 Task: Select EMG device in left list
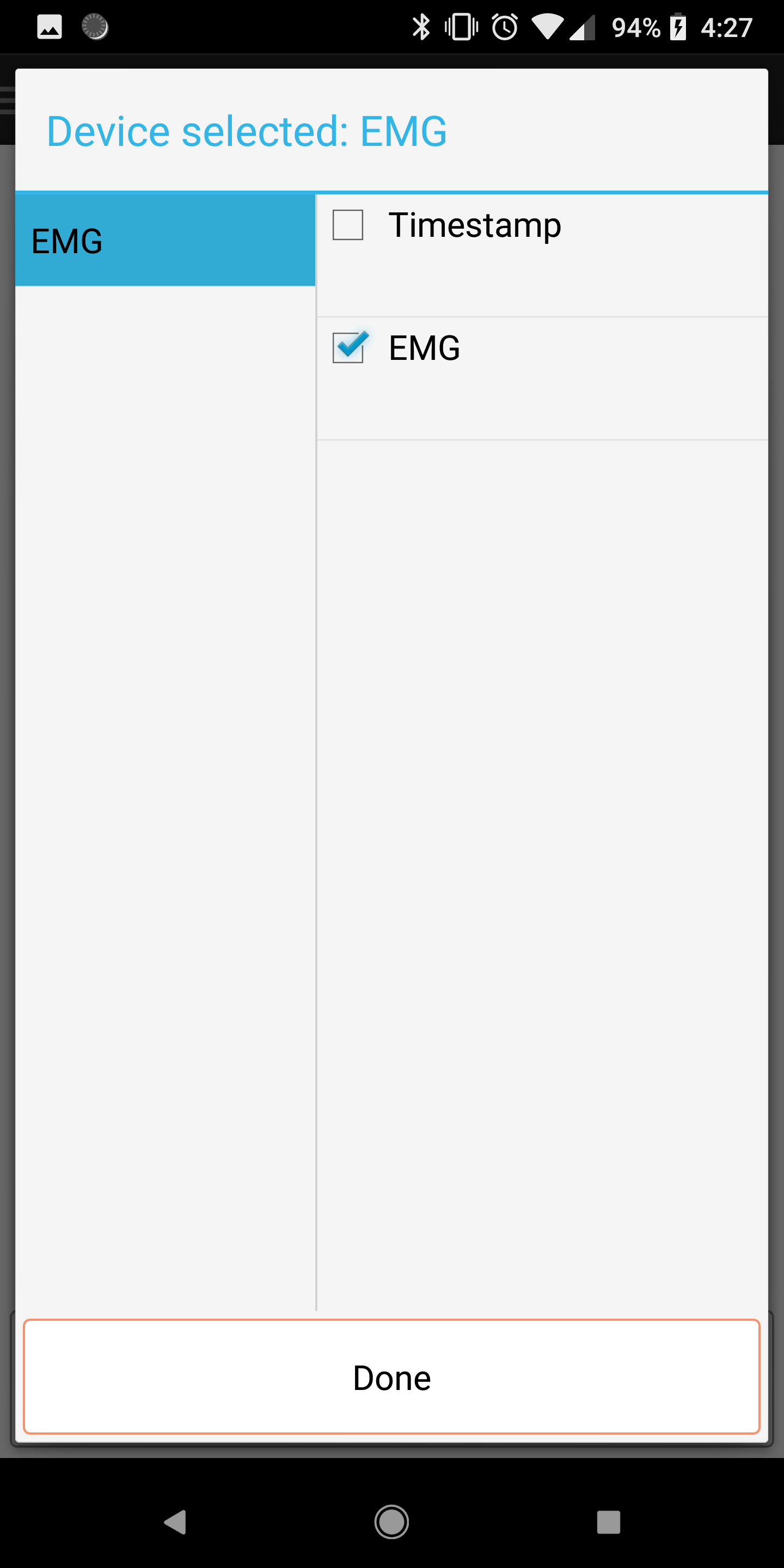click(165, 241)
